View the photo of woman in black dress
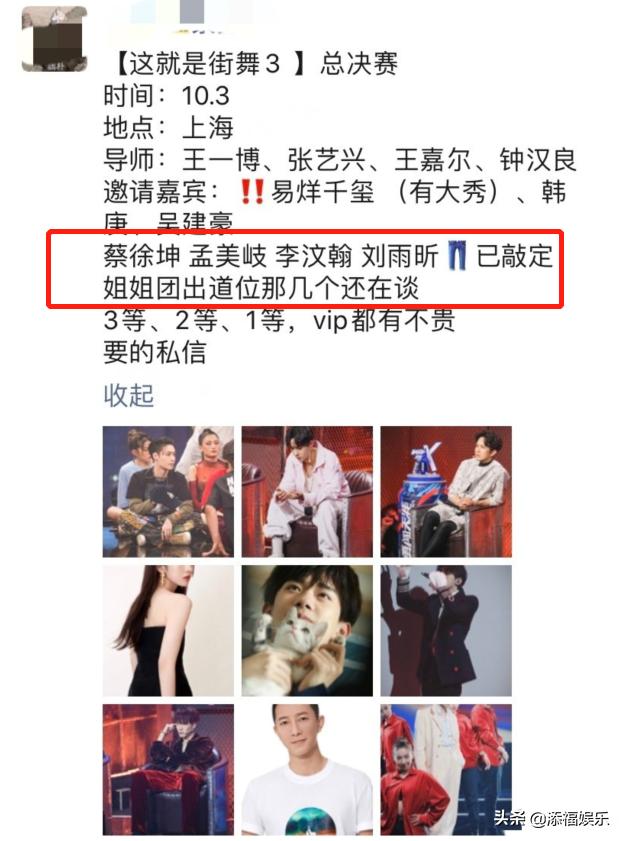 pos(168,630)
